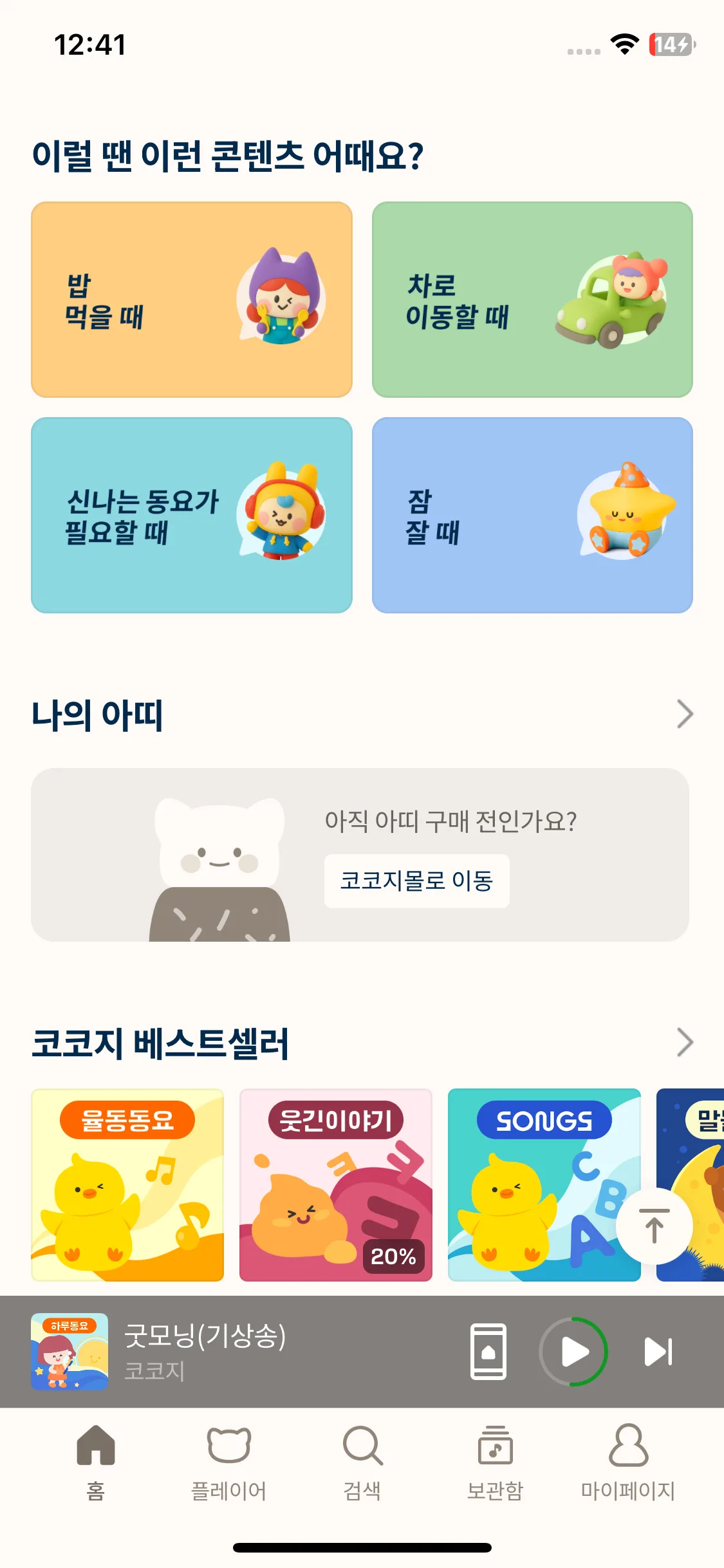The height and width of the screenshot is (1568, 724).
Task: Expand the 나의 아띠 section chevron
Action: point(684,713)
